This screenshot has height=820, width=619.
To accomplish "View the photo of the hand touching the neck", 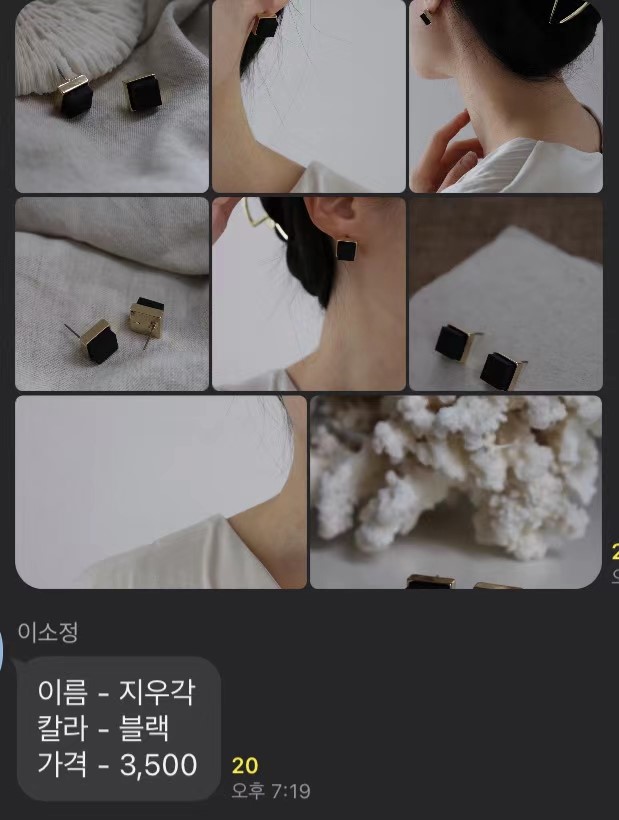I will pyautogui.click(x=506, y=96).
